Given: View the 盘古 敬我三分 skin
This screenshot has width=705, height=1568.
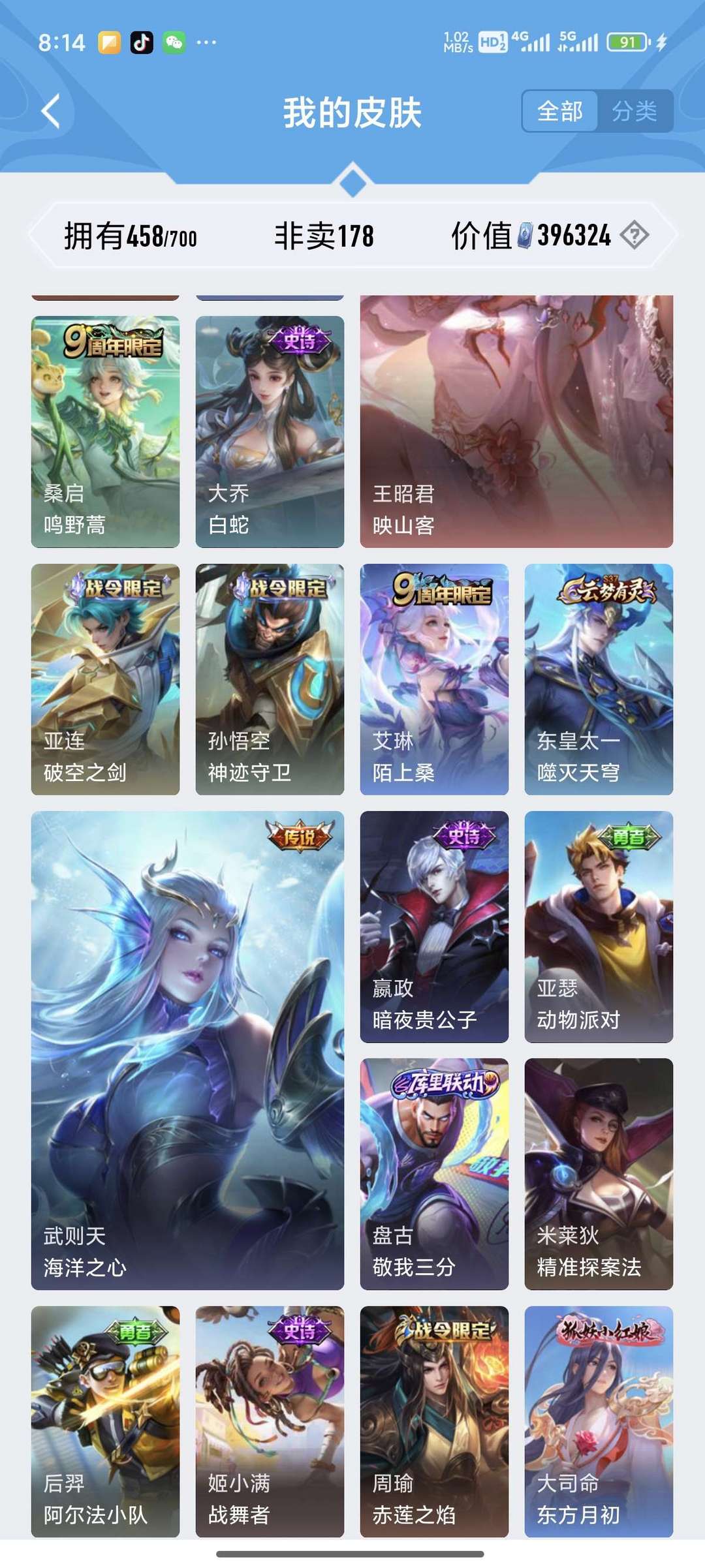Looking at the screenshot, I should point(434,1174).
